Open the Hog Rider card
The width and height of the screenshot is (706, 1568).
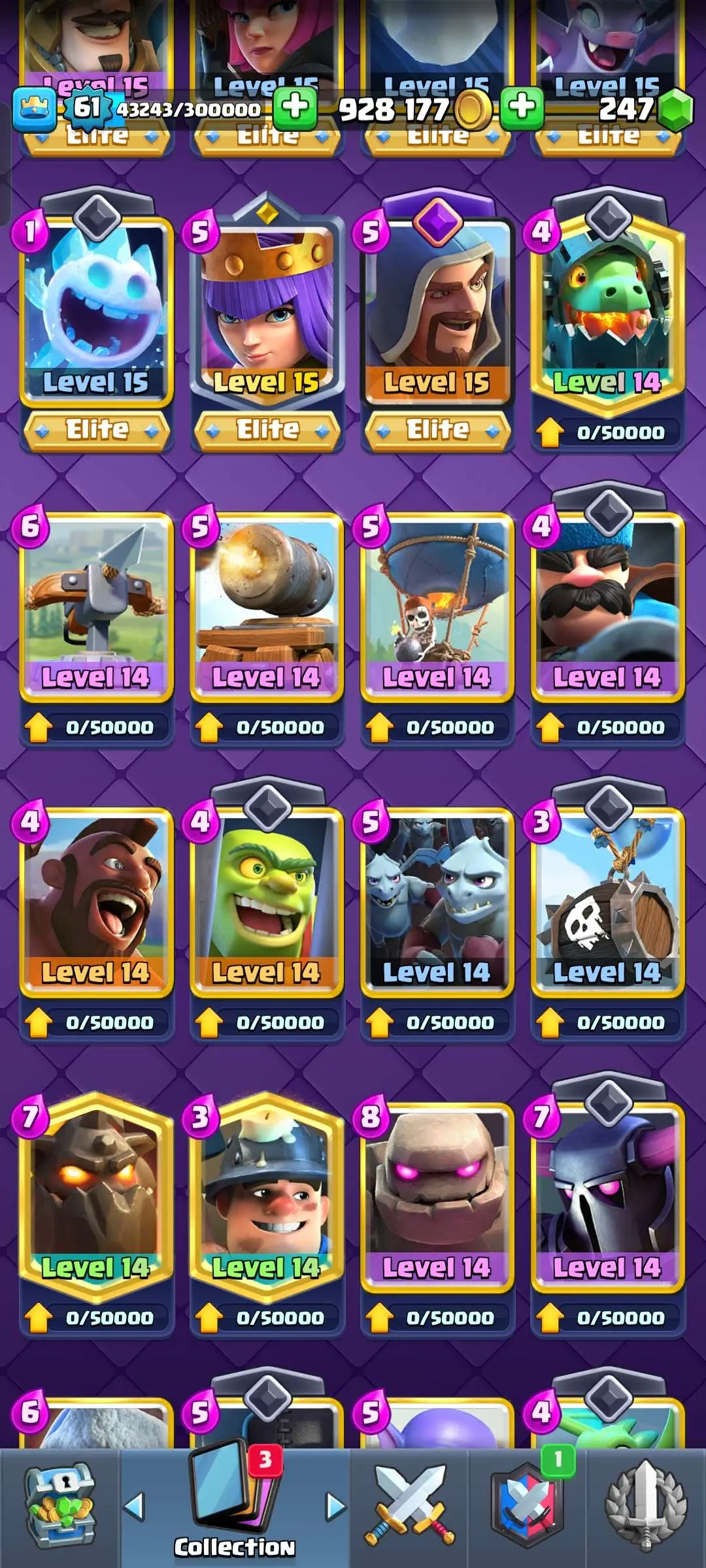point(96,896)
